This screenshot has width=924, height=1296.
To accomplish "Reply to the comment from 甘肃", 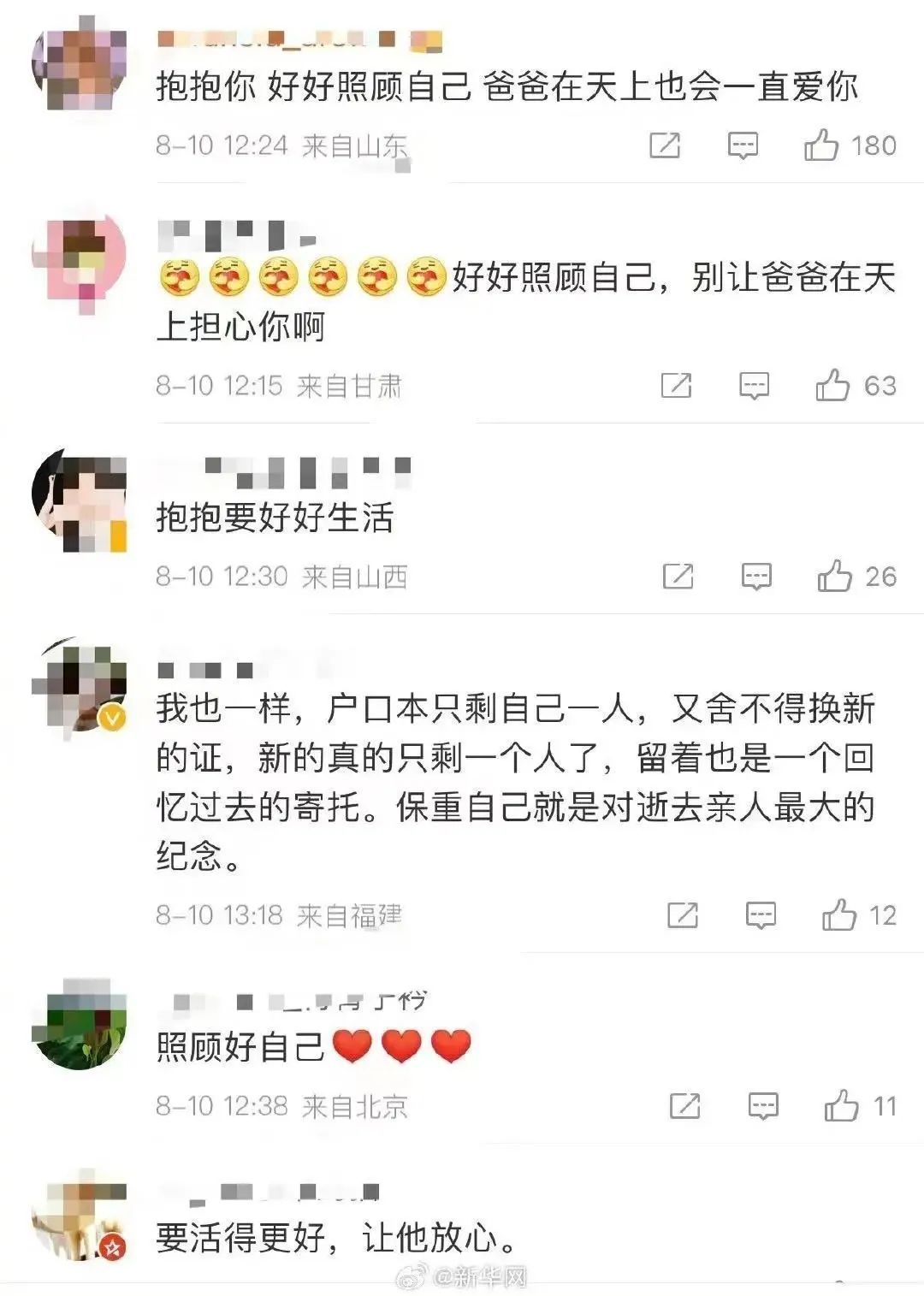I will [754, 386].
